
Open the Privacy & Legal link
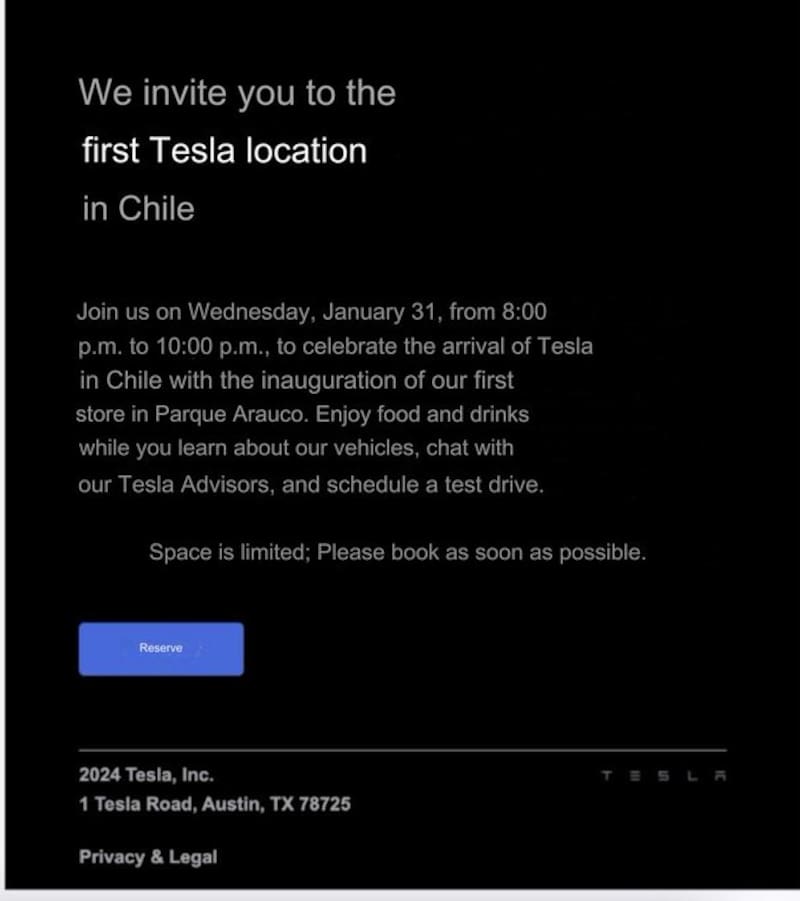[148, 857]
